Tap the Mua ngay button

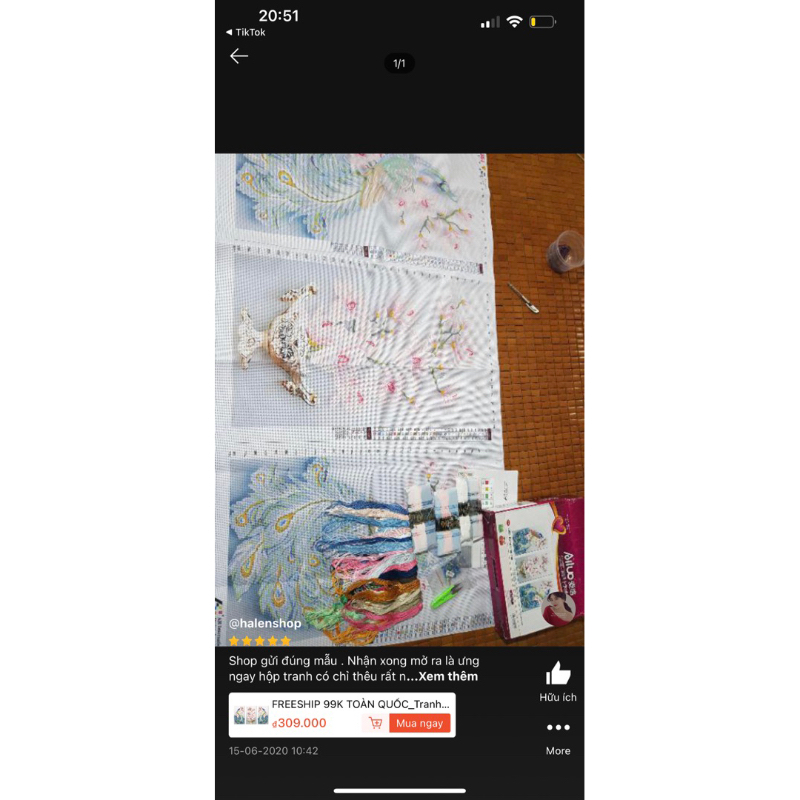point(420,723)
